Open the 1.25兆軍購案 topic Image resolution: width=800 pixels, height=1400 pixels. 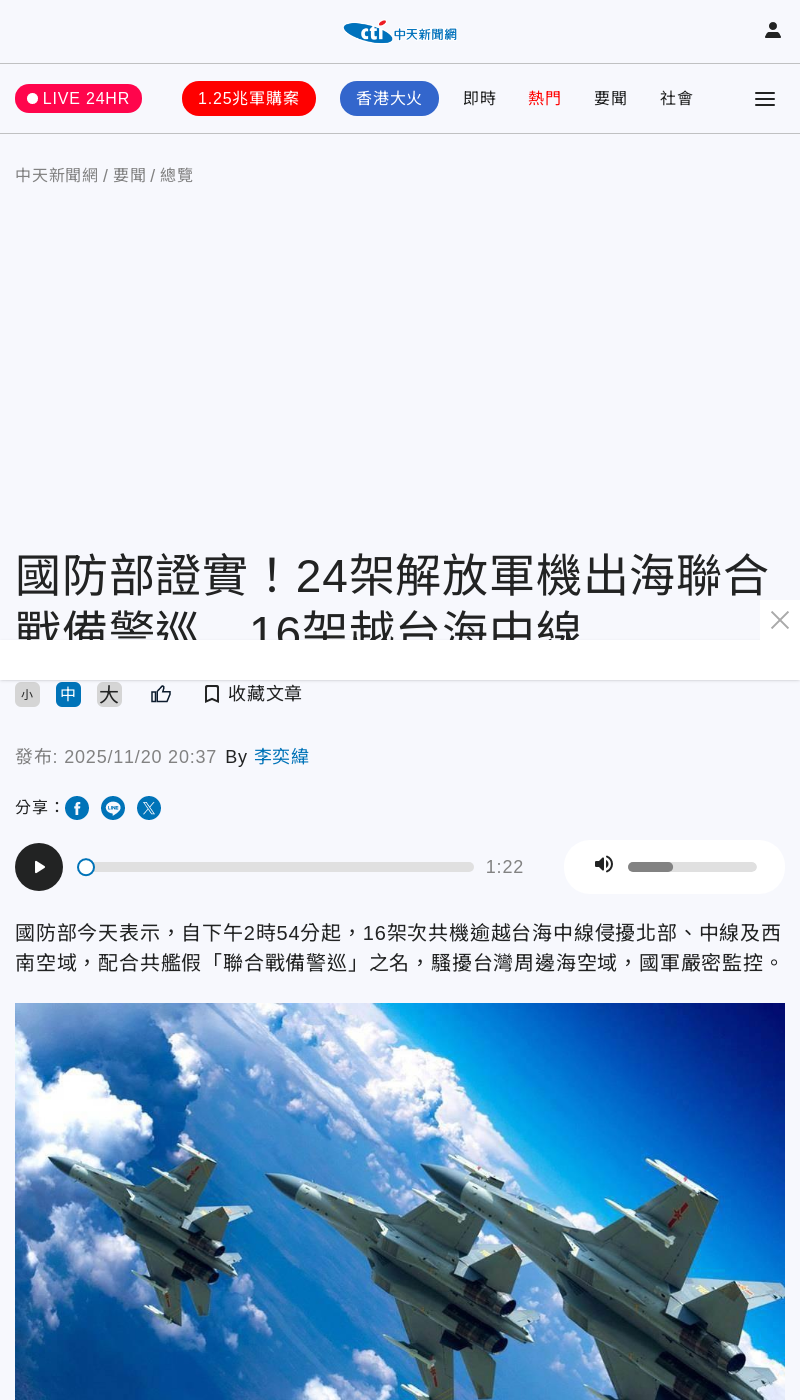tap(249, 99)
